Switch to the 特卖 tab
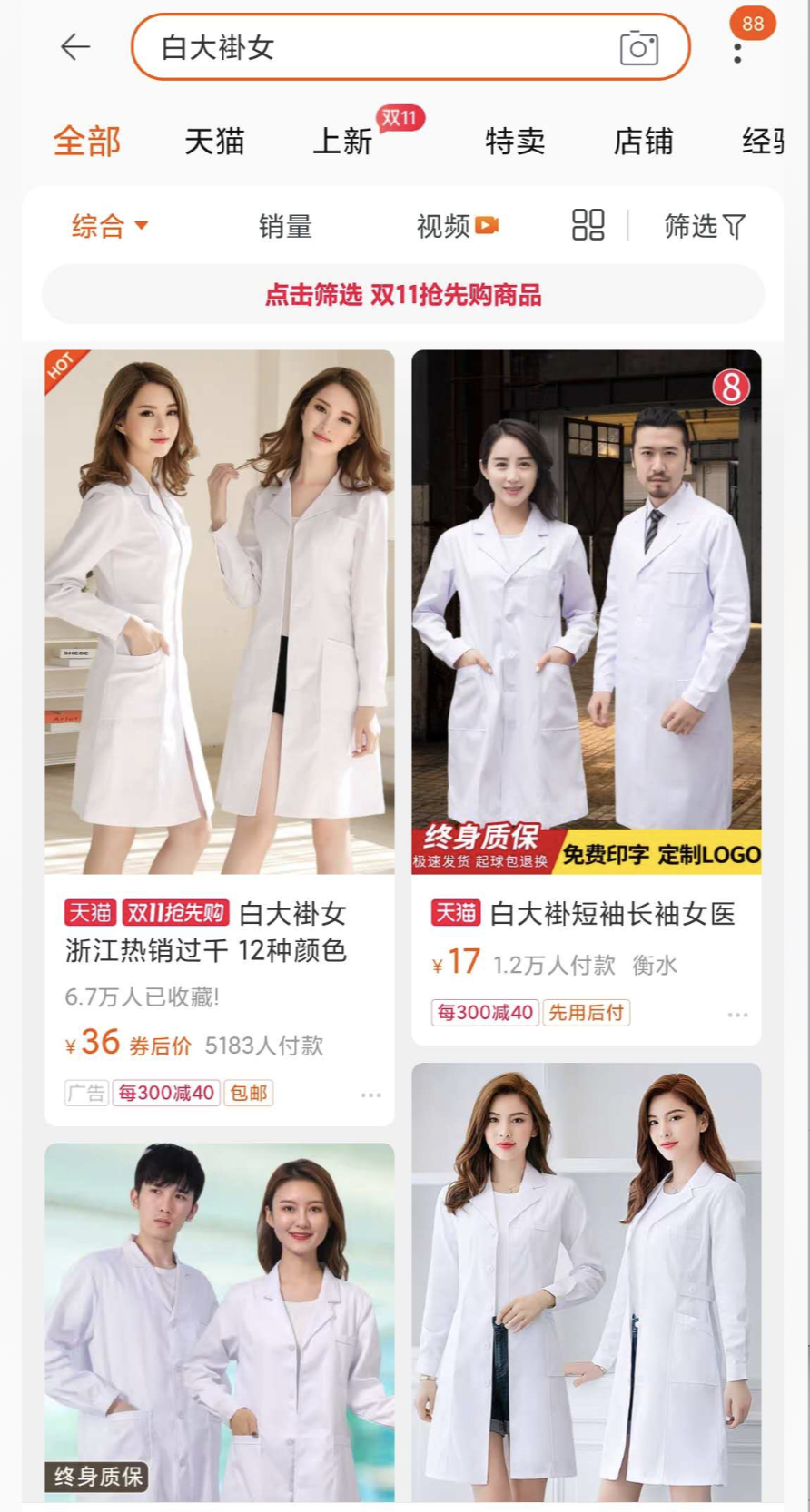The width and height of the screenshot is (810, 1512). tap(515, 142)
